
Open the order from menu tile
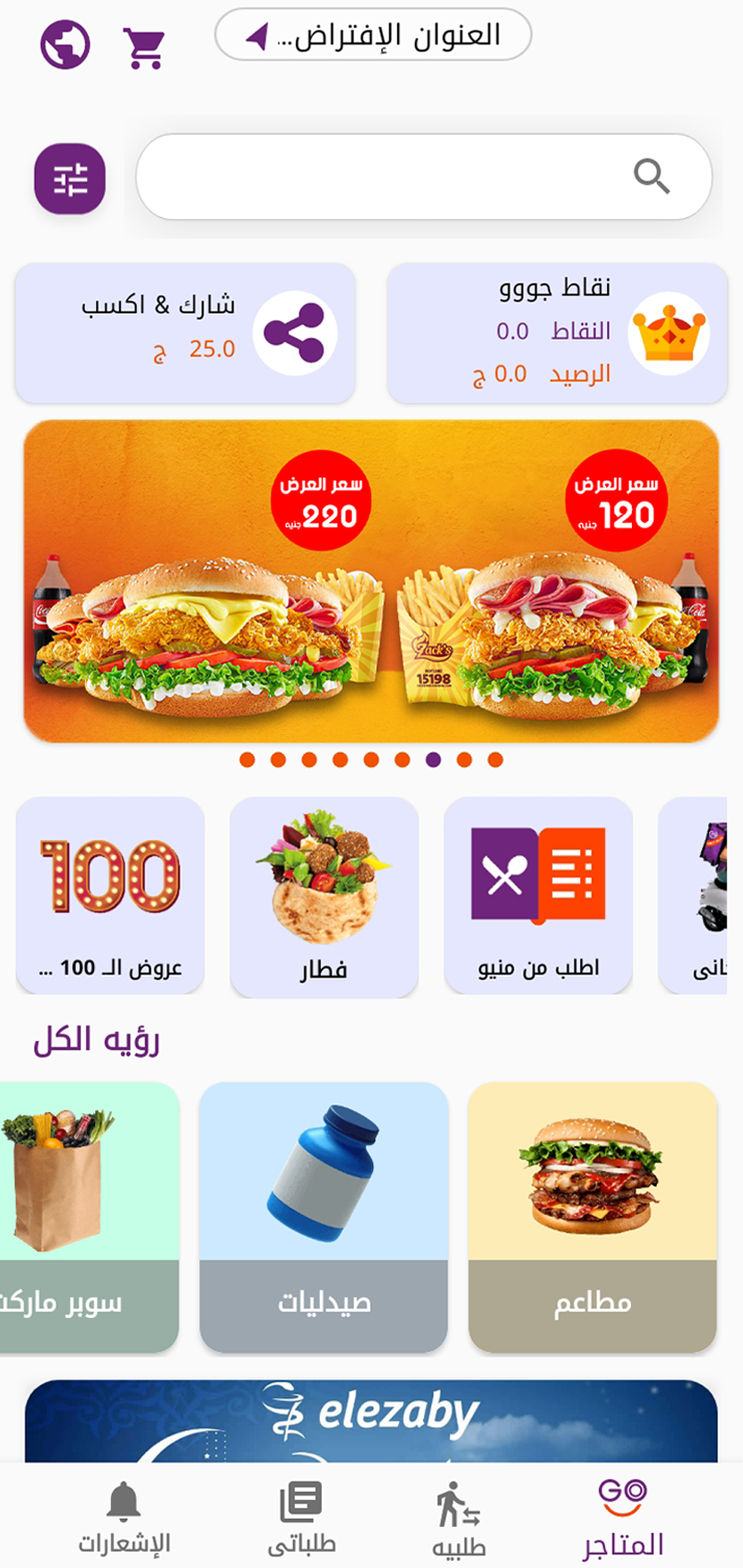click(538, 895)
